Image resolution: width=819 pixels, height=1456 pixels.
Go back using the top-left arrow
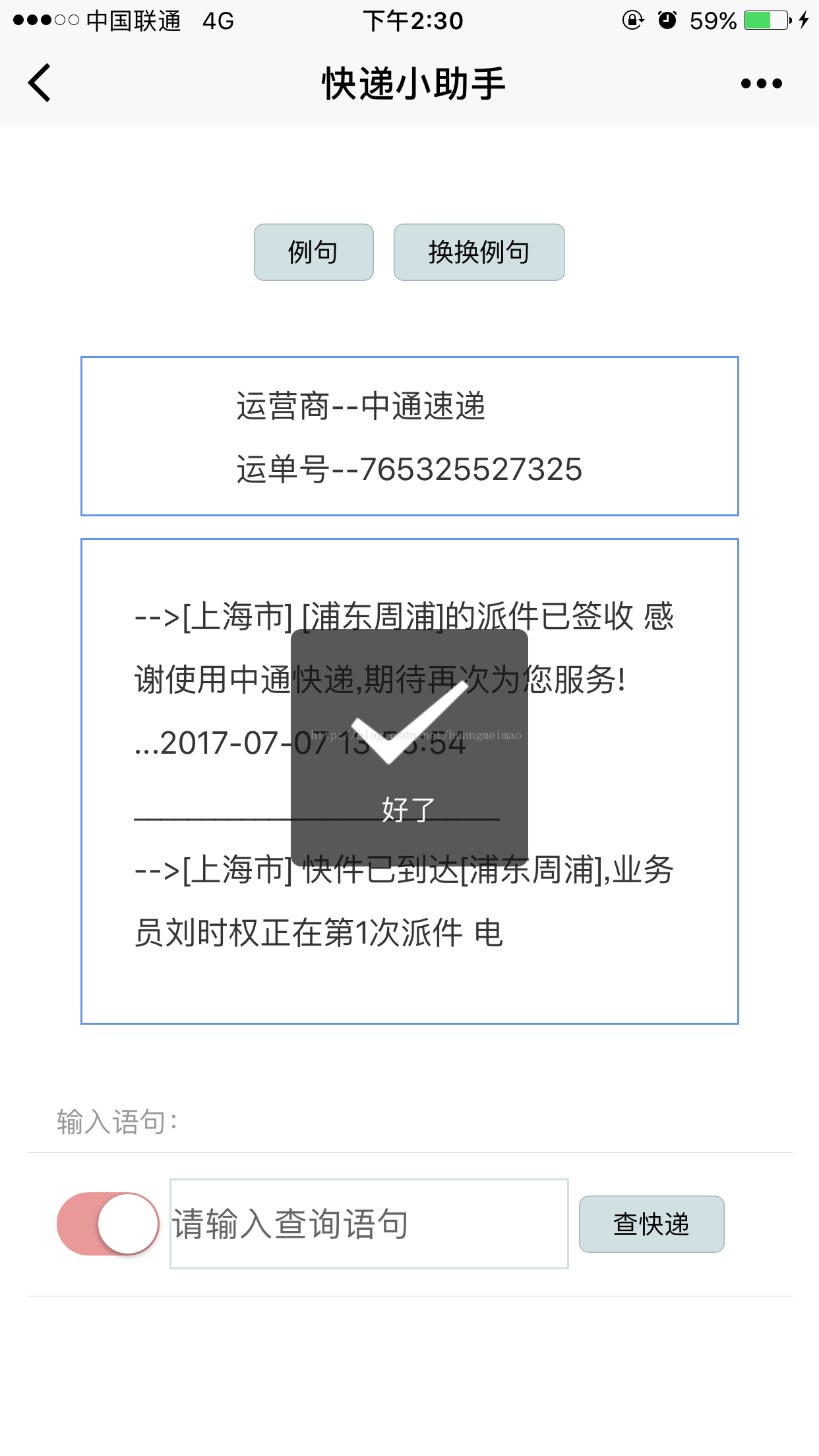click(x=40, y=83)
